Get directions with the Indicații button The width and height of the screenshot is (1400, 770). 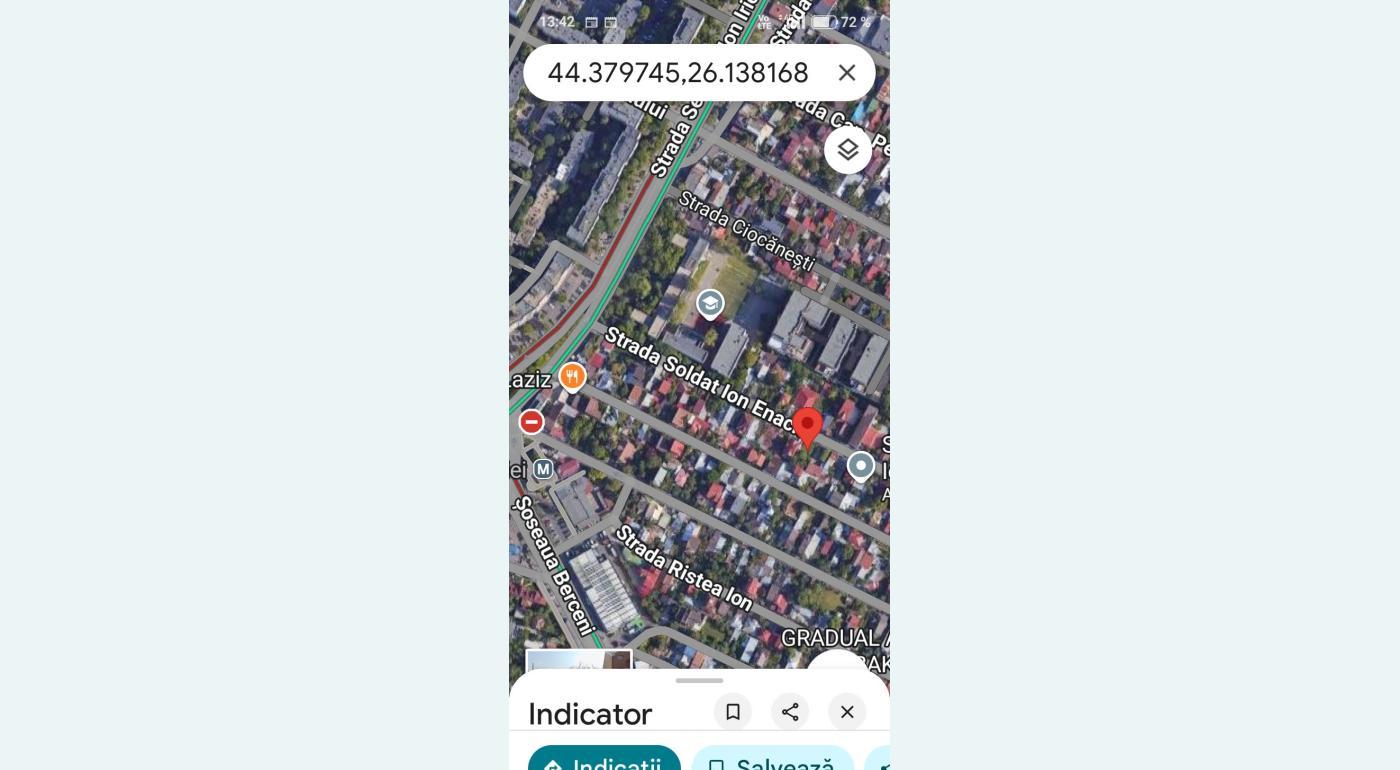[x=604, y=760]
